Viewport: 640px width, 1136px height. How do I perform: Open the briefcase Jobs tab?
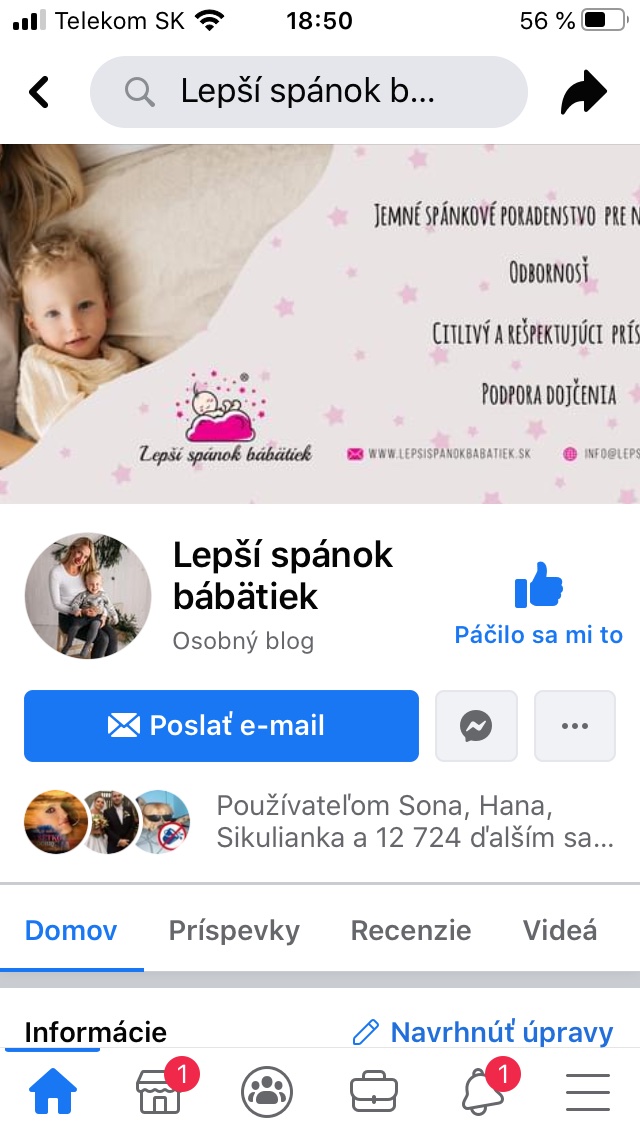coord(374,1091)
